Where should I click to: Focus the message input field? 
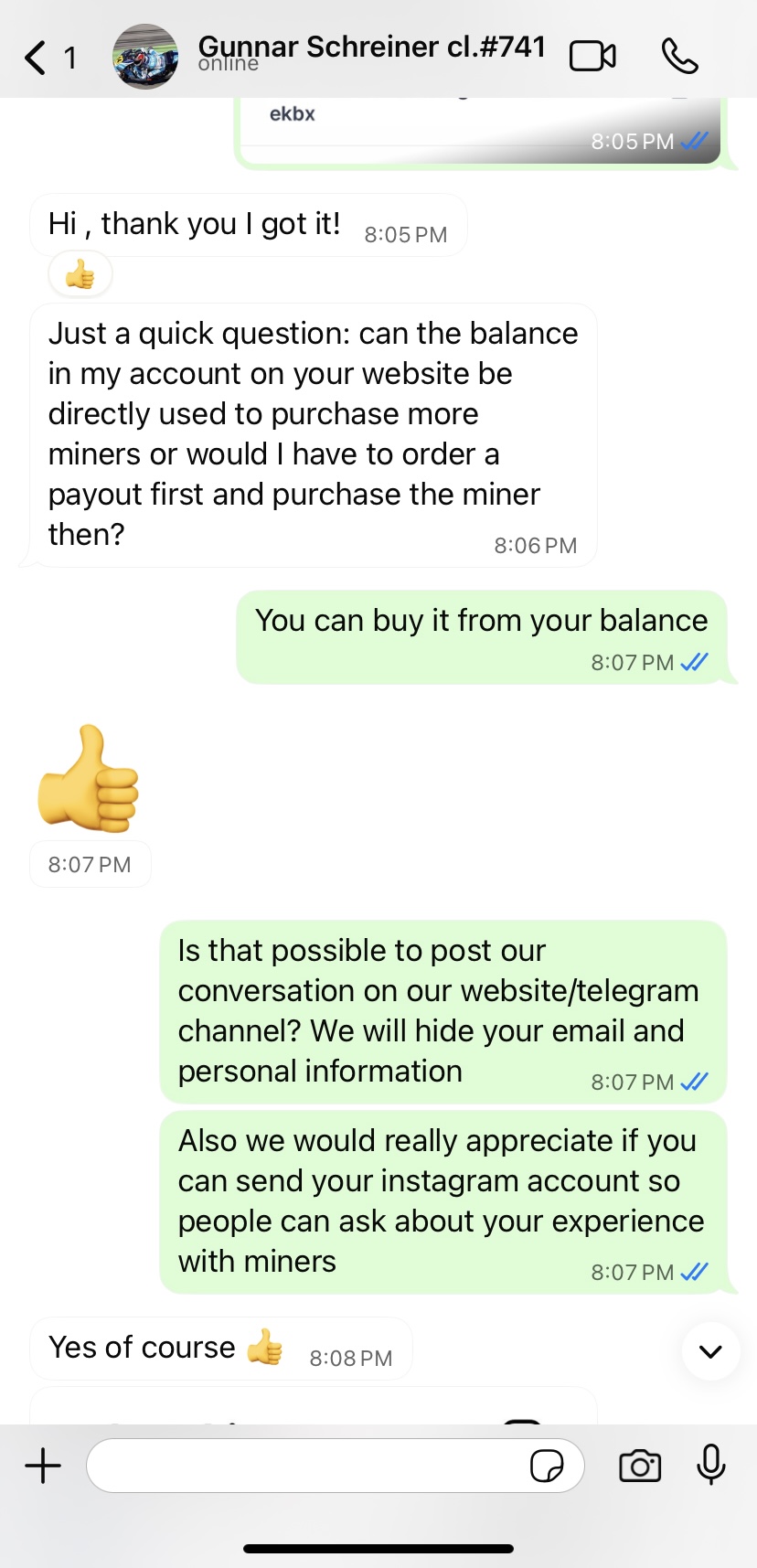[306, 1466]
